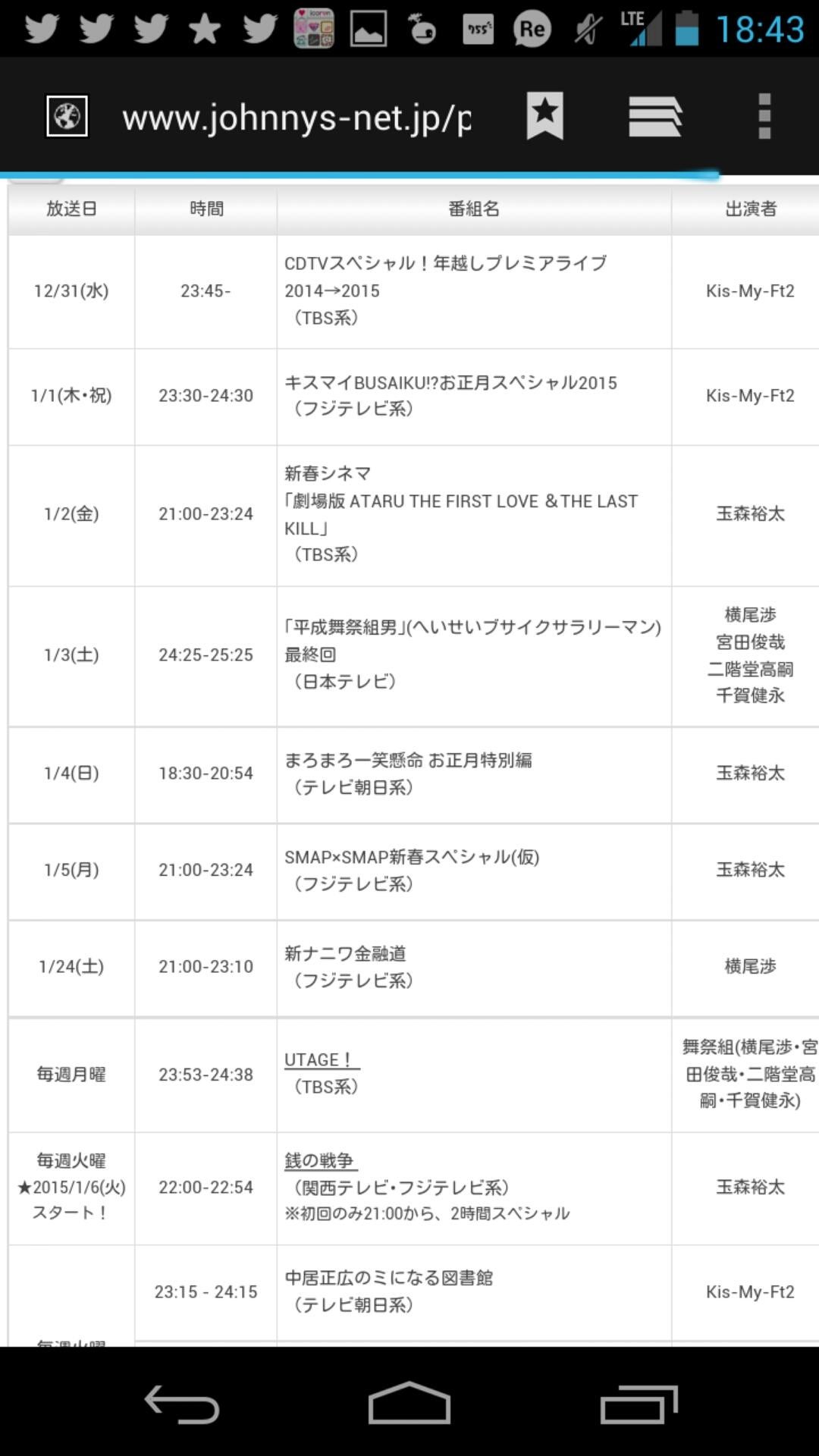Open the UTAGE! program link

(x=321, y=1059)
